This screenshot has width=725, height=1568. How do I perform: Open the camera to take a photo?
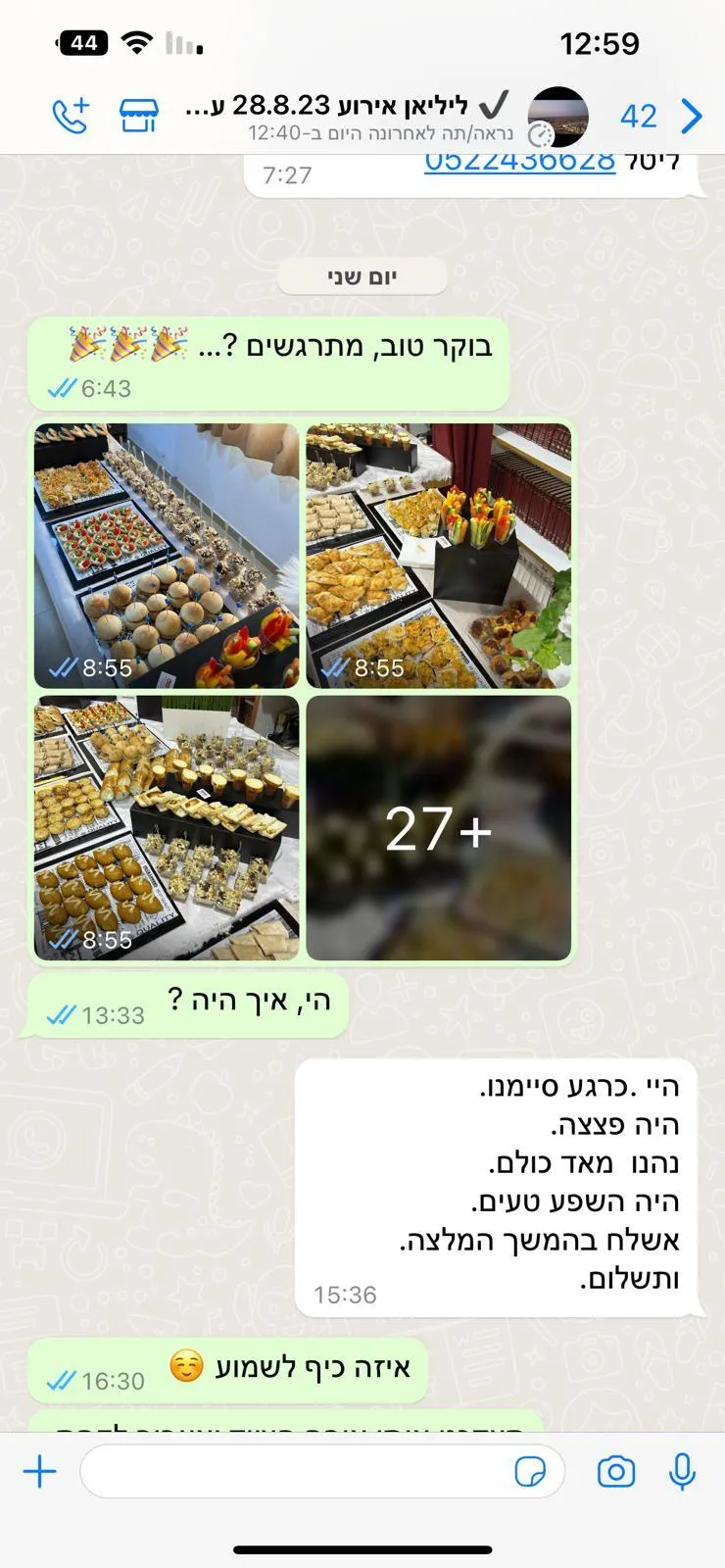[x=615, y=1471]
